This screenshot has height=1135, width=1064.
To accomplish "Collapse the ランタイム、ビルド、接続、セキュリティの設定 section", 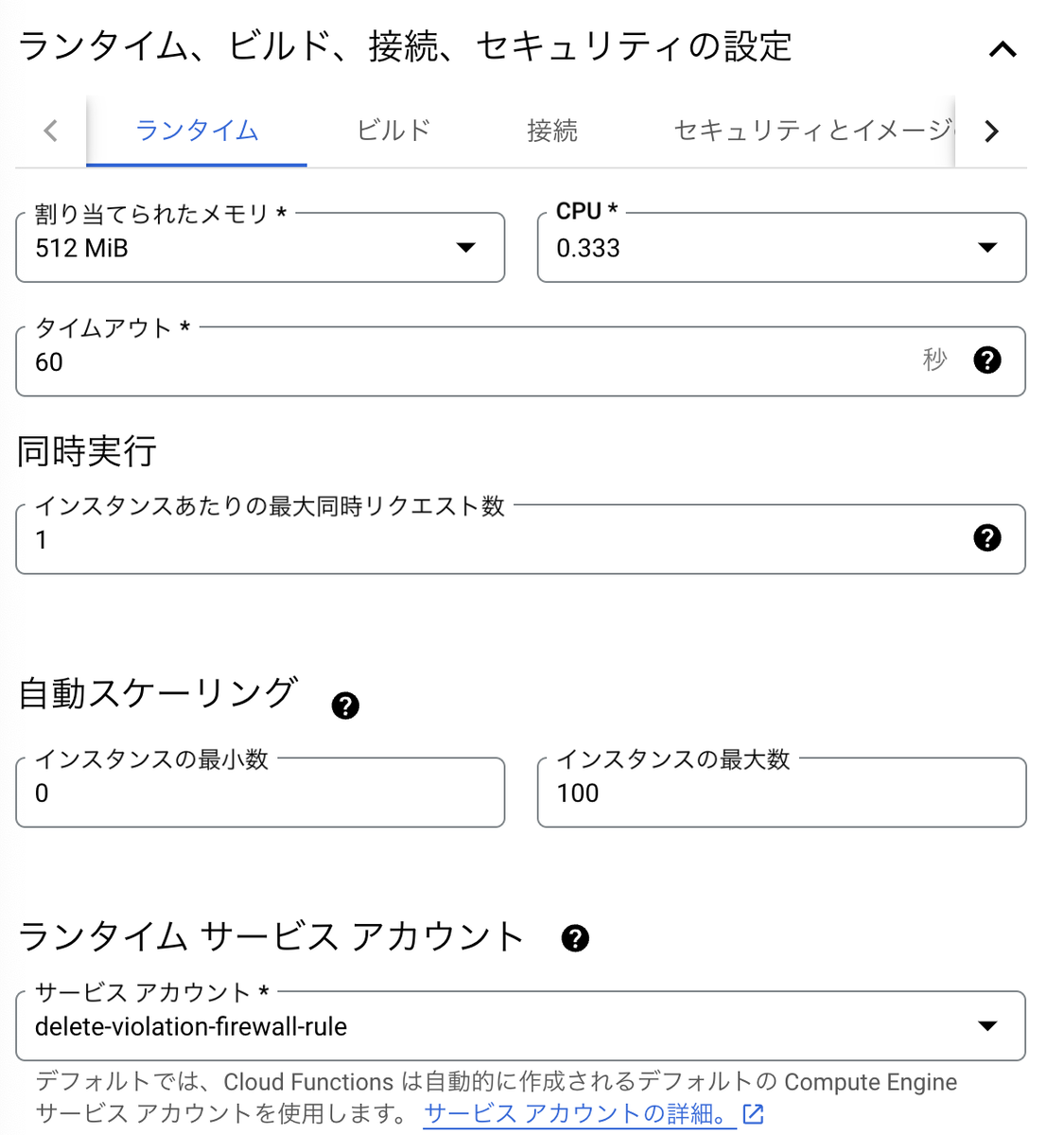I will tap(1002, 49).
